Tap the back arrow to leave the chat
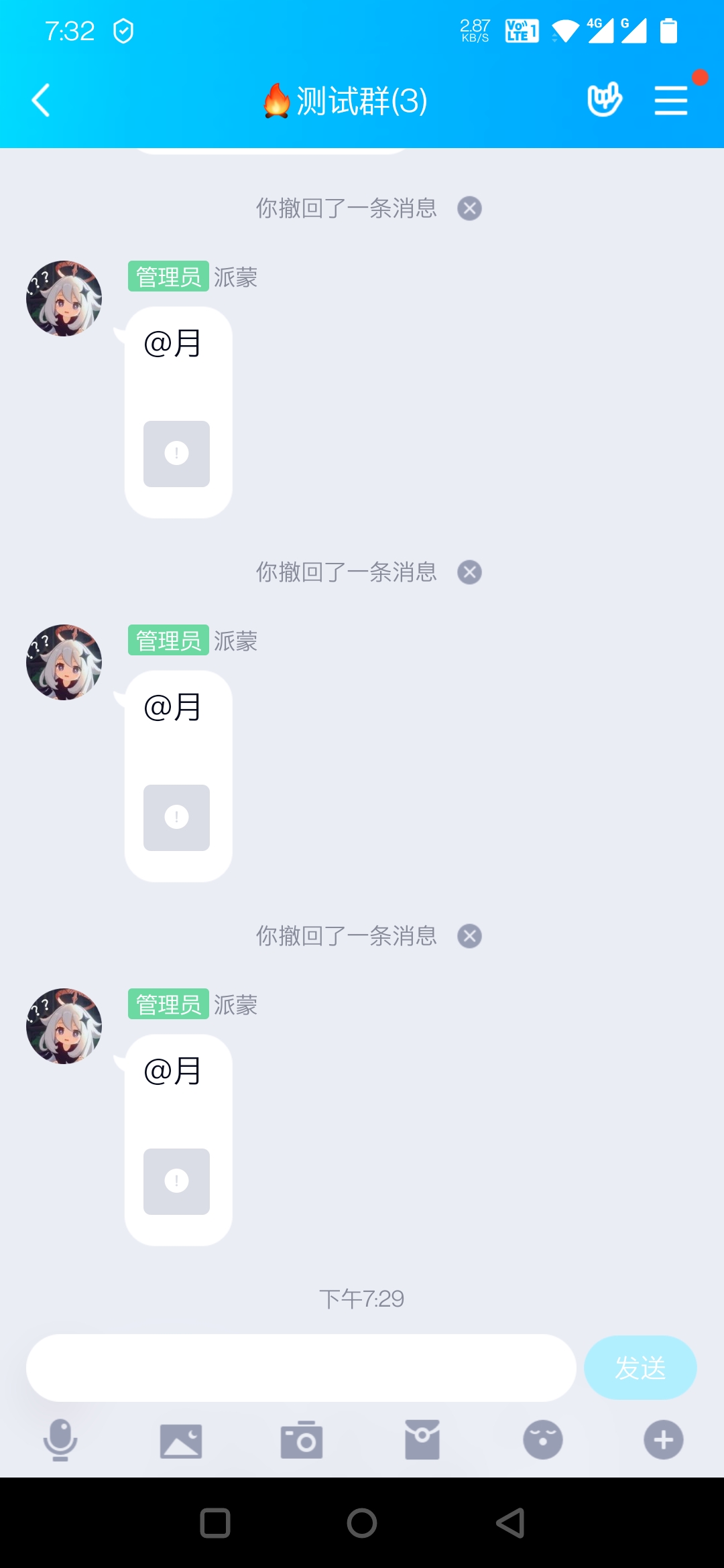This screenshot has height=1568, width=724. [x=40, y=99]
